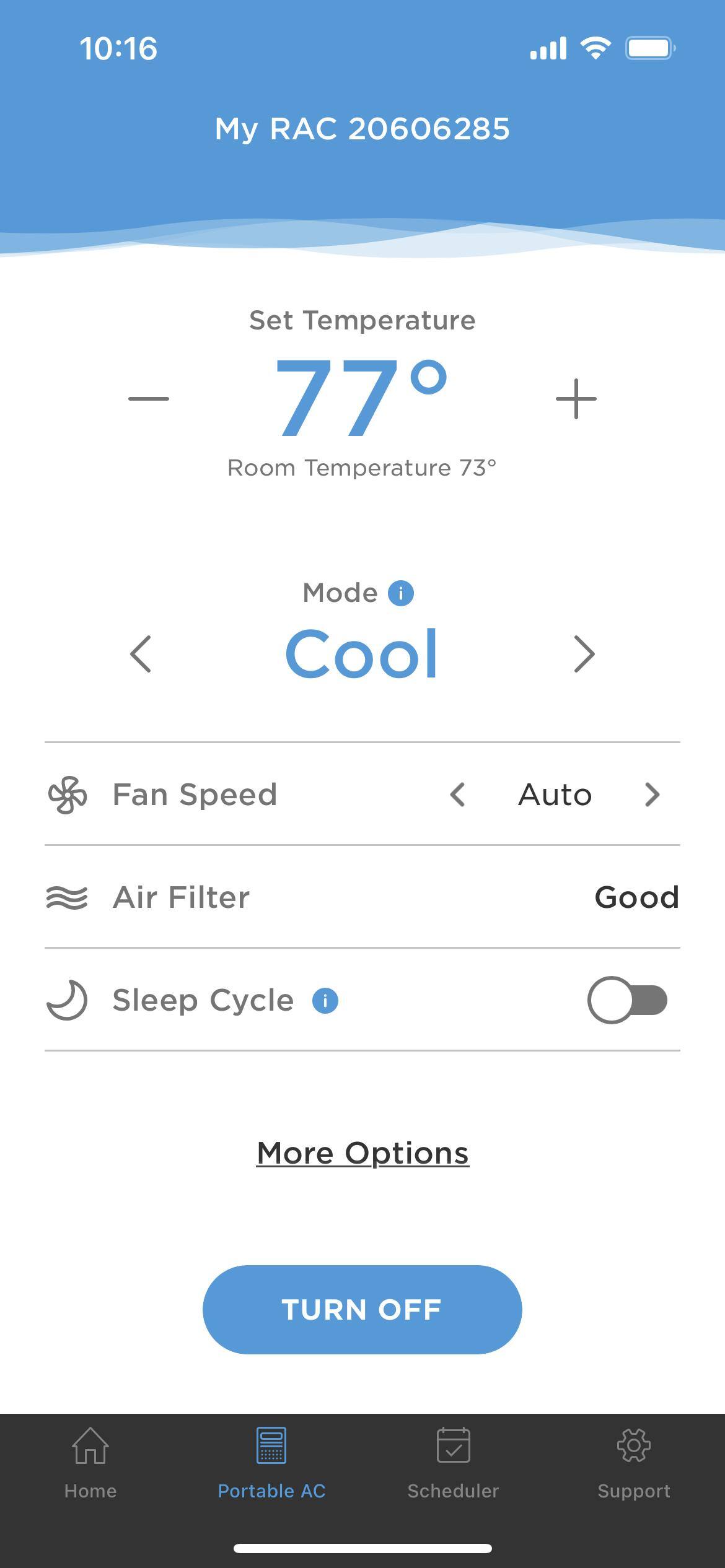The height and width of the screenshot is (1568, 725).
Task: Decrease the set temperature with minus
Action: click(x=149, y=398)
